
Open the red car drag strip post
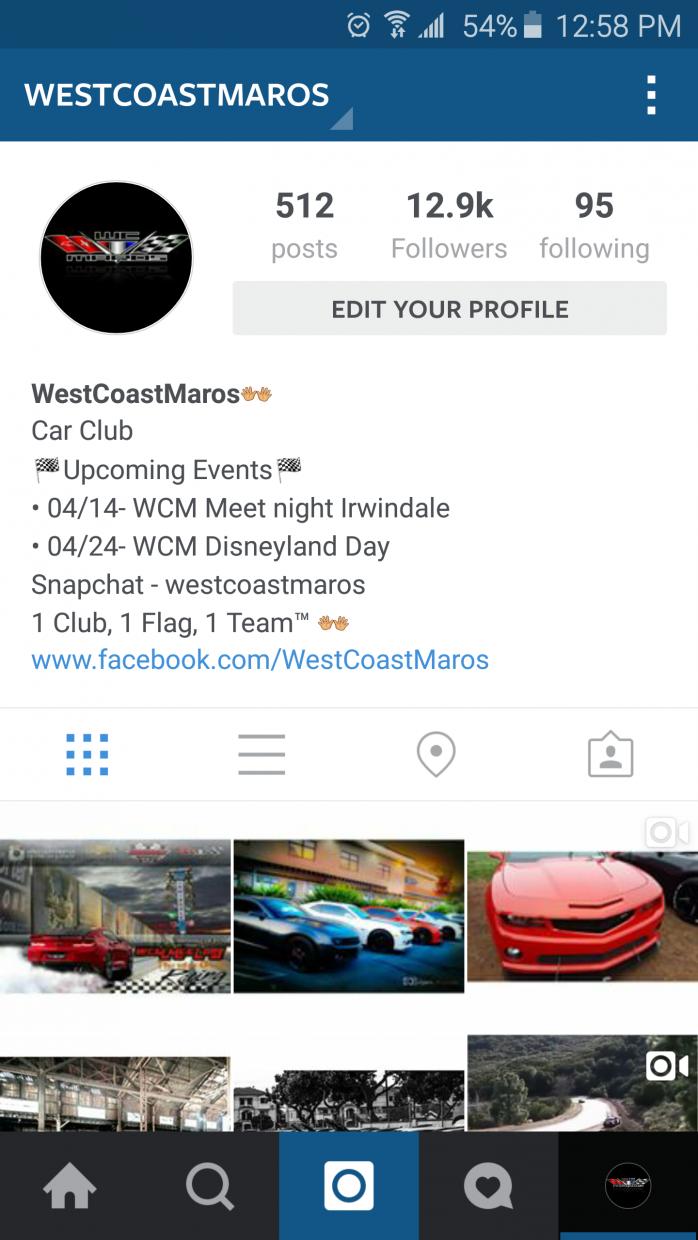115,915
